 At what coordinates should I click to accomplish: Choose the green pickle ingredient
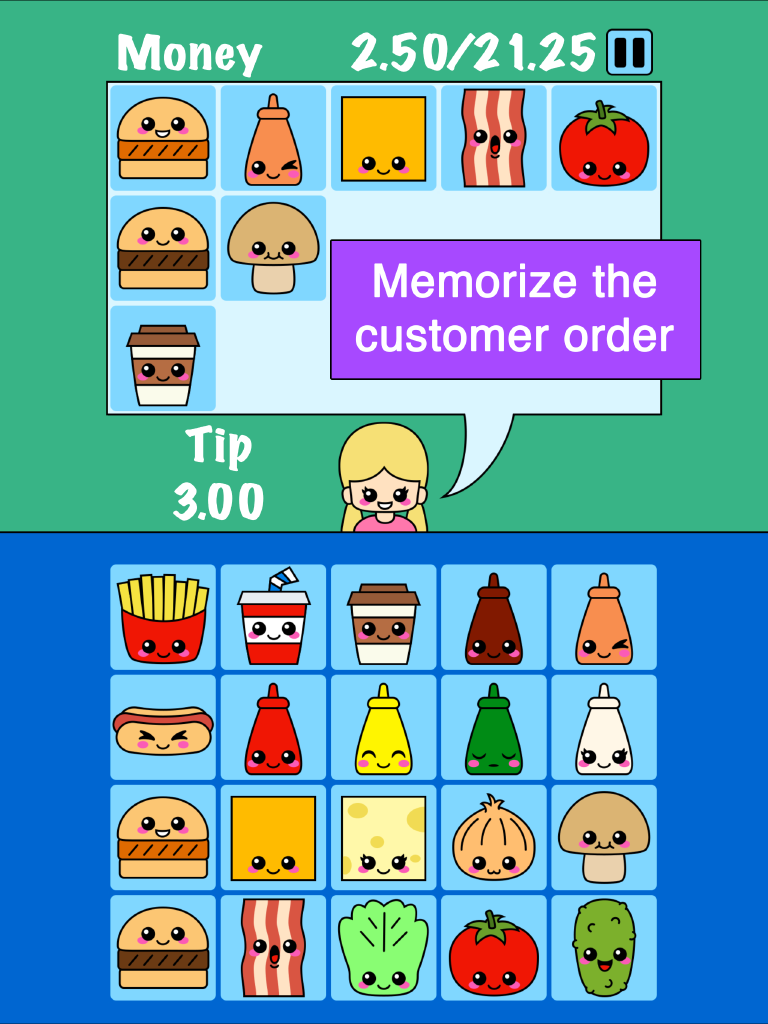point(603,947)
